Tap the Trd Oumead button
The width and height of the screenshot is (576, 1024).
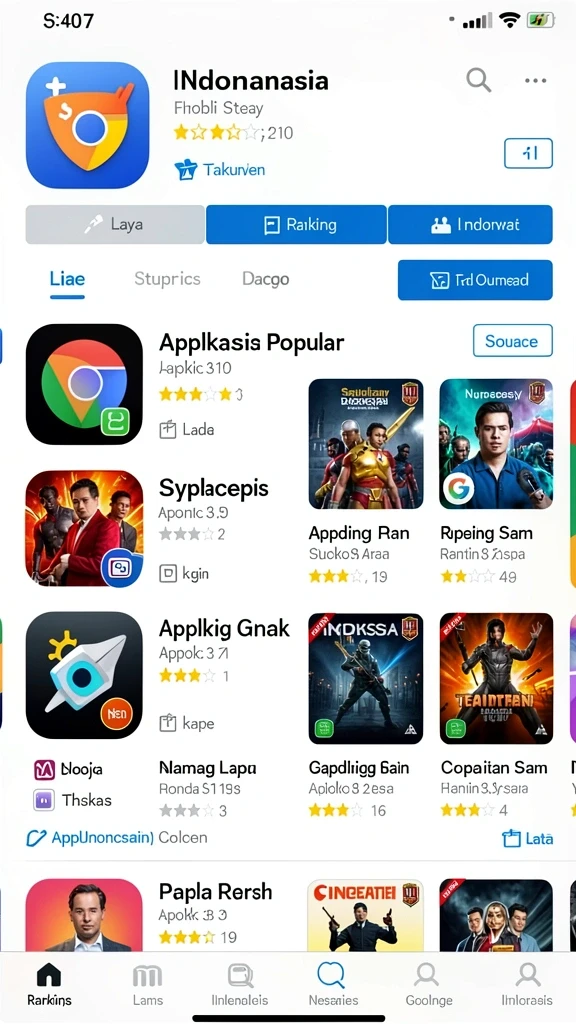475,280
